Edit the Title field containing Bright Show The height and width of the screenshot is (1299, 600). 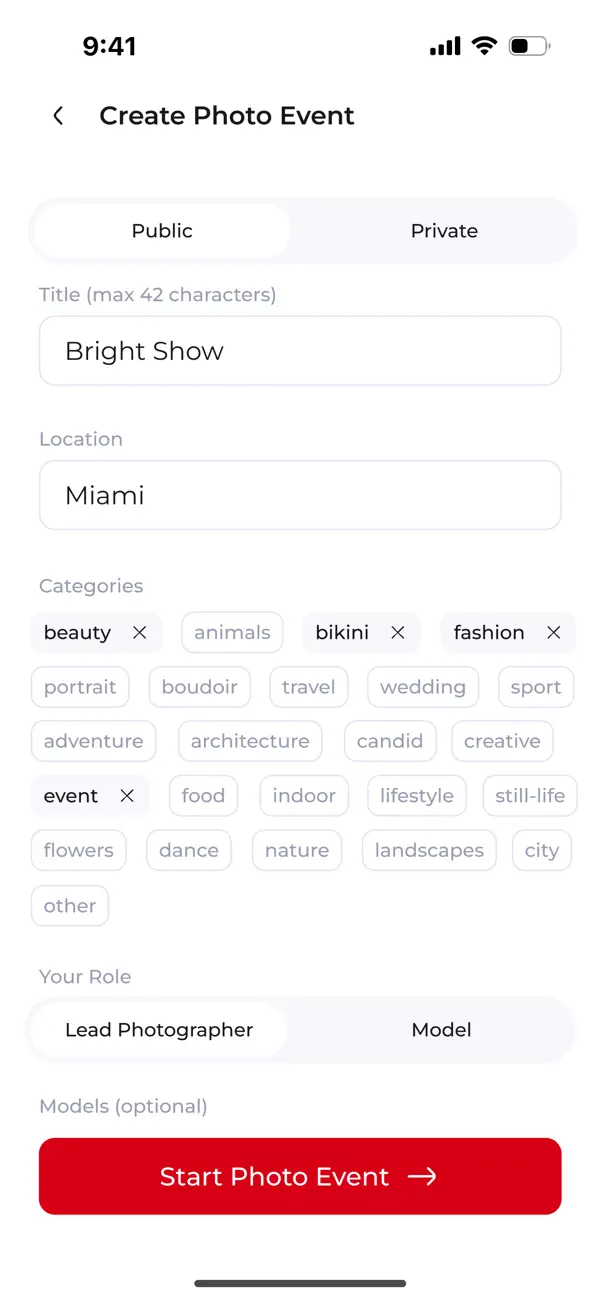[300, 351]
